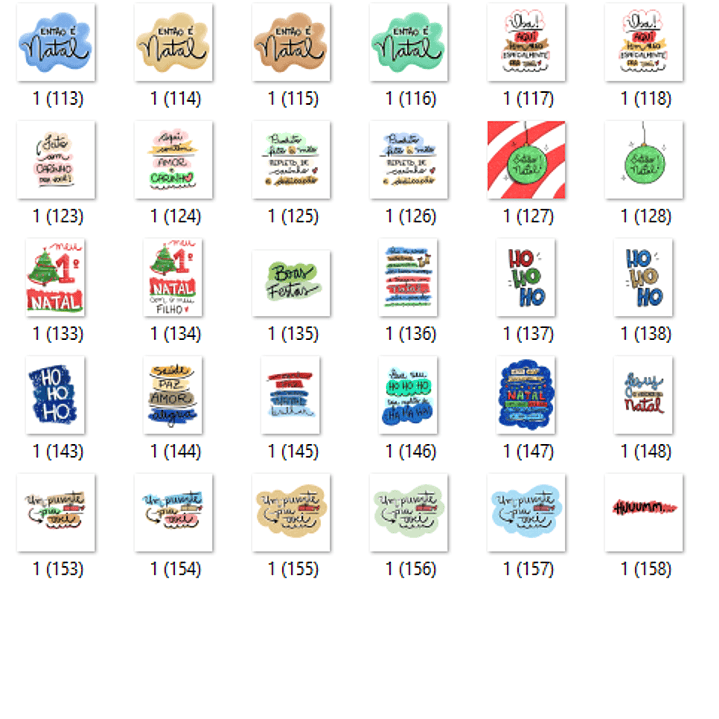Open the red striped image 1 (127)

point(526,160)
